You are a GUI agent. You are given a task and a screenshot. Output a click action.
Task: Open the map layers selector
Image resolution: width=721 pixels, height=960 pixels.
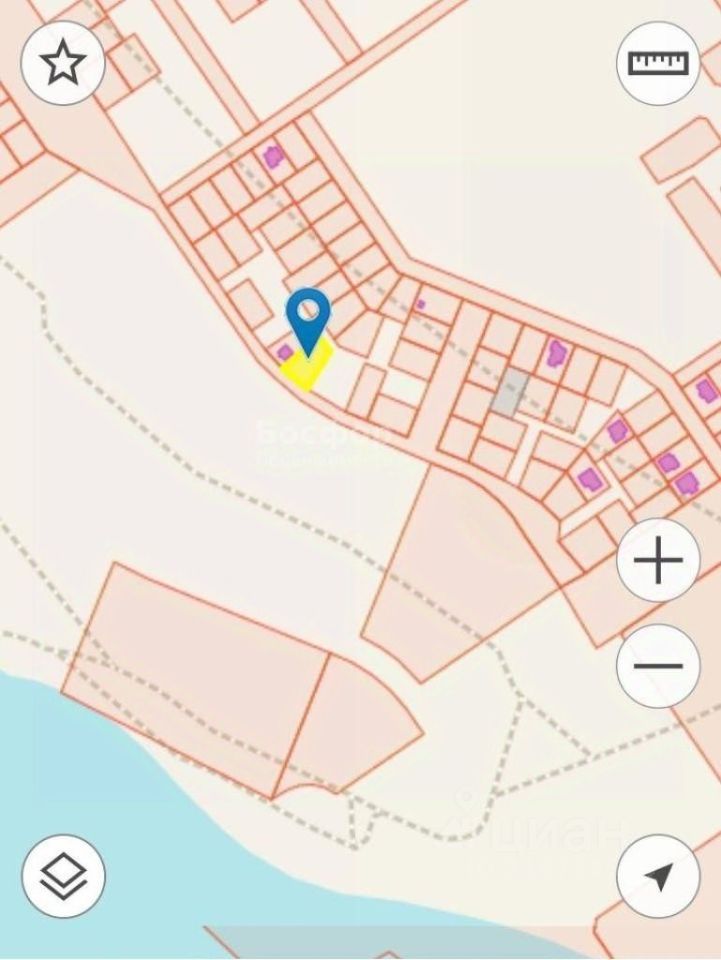tap(63, 876)
